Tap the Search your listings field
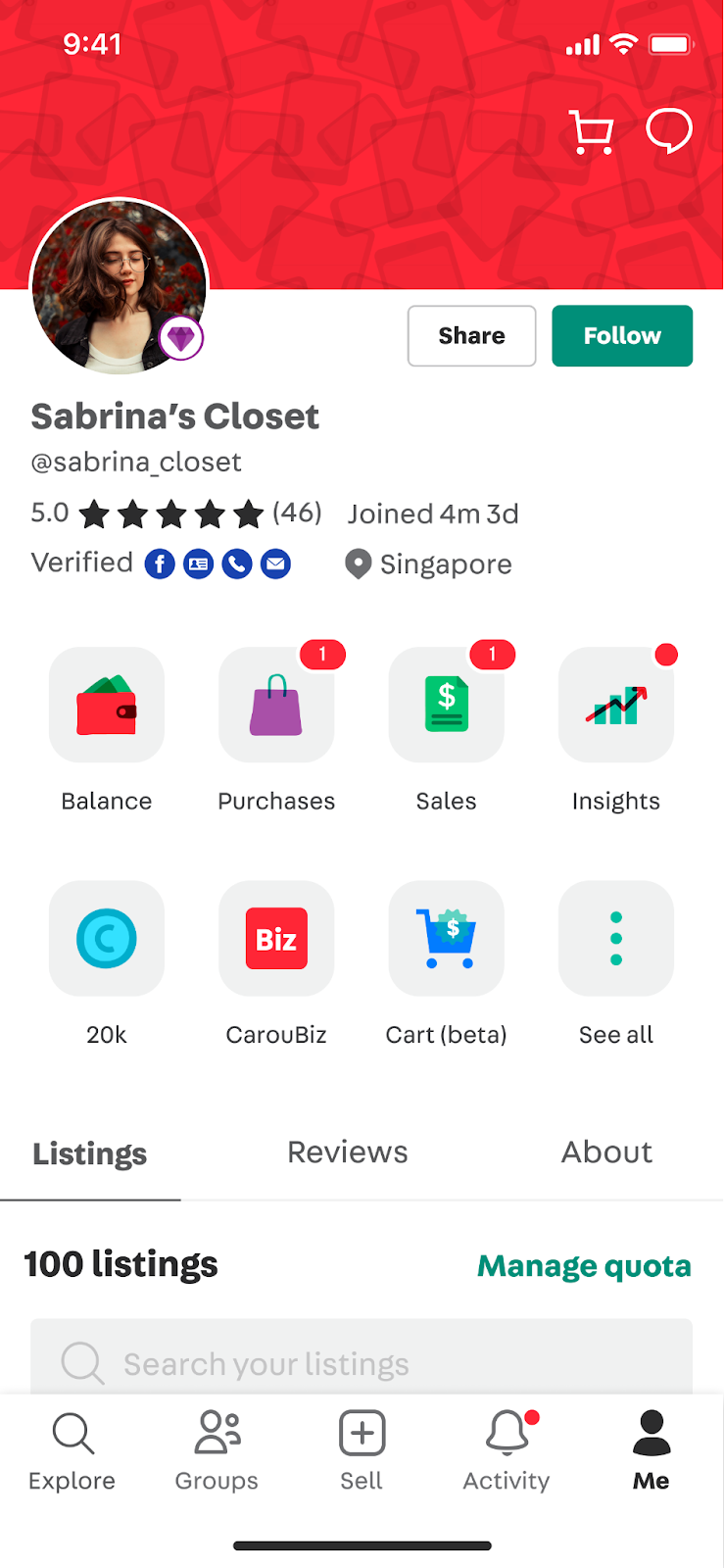 click(362, 1358)
